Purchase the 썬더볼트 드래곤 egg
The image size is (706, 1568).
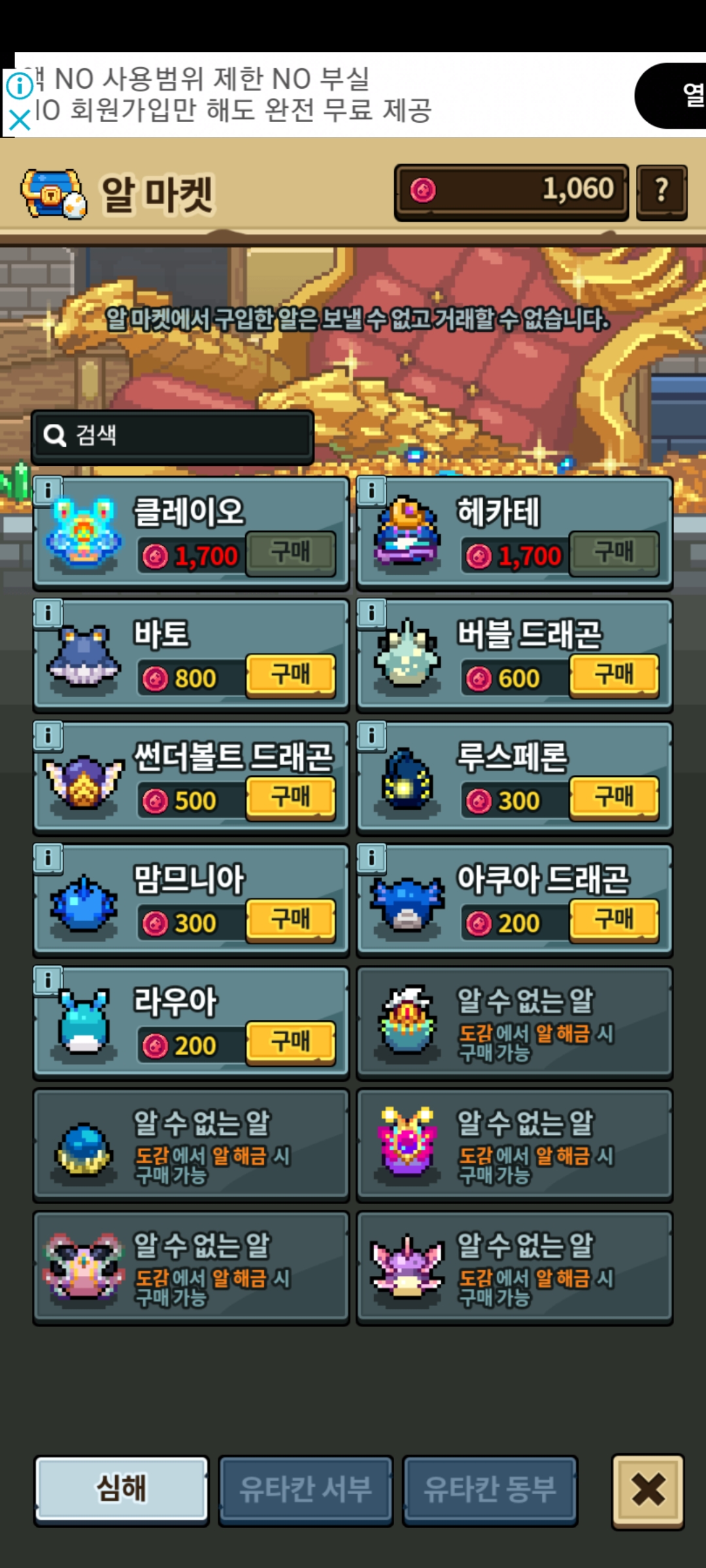290,798
